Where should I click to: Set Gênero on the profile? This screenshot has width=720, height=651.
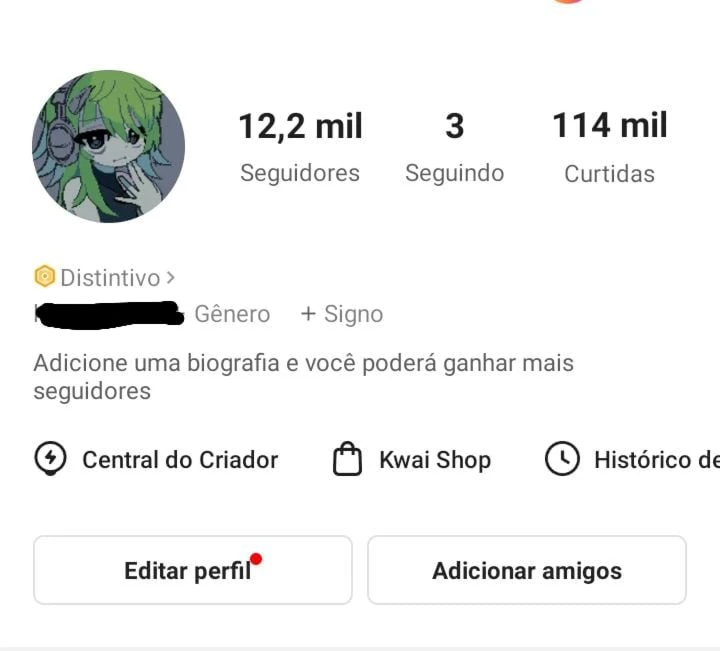(231, 314)
